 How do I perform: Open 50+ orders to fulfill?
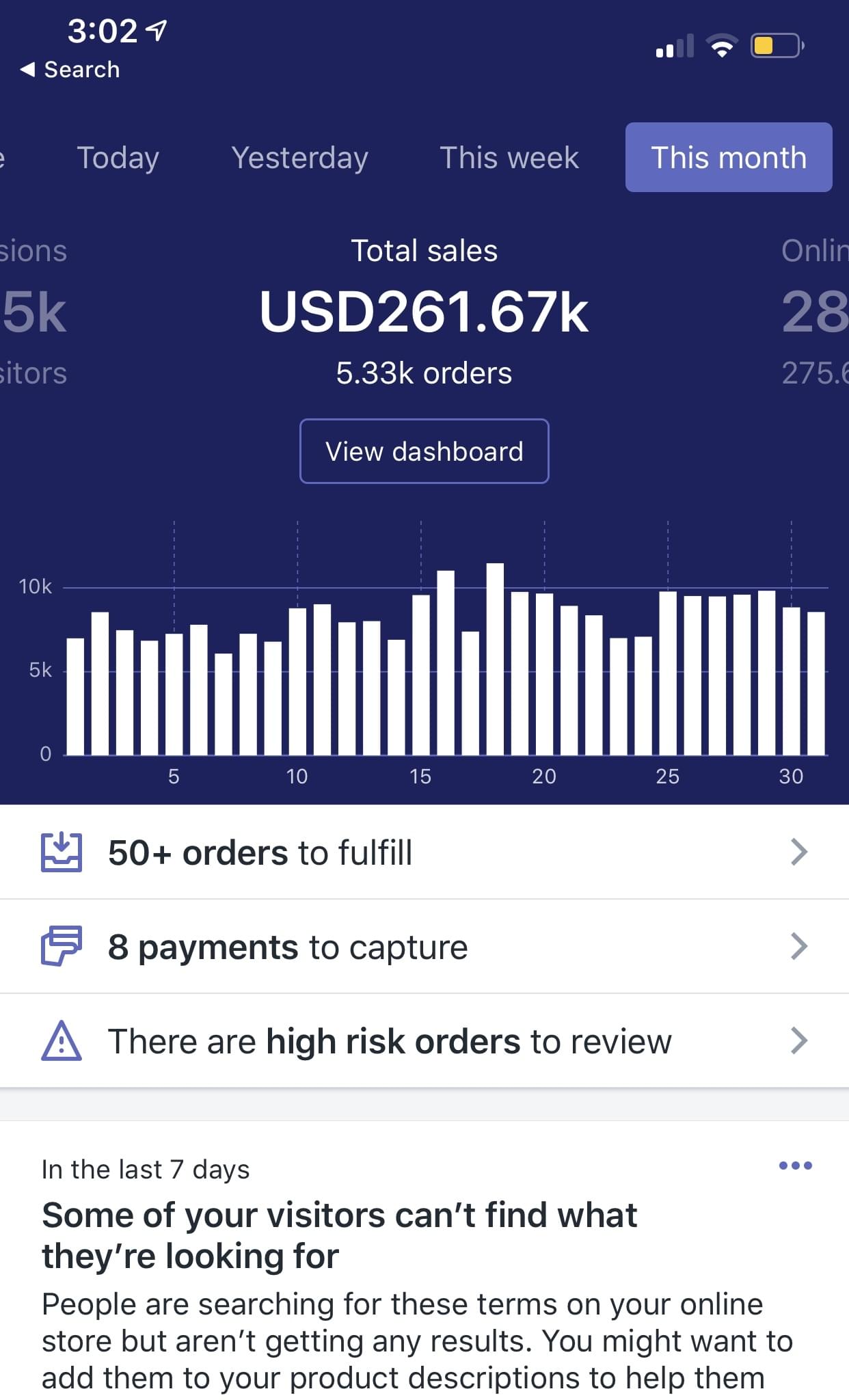[x=424, y=852]
